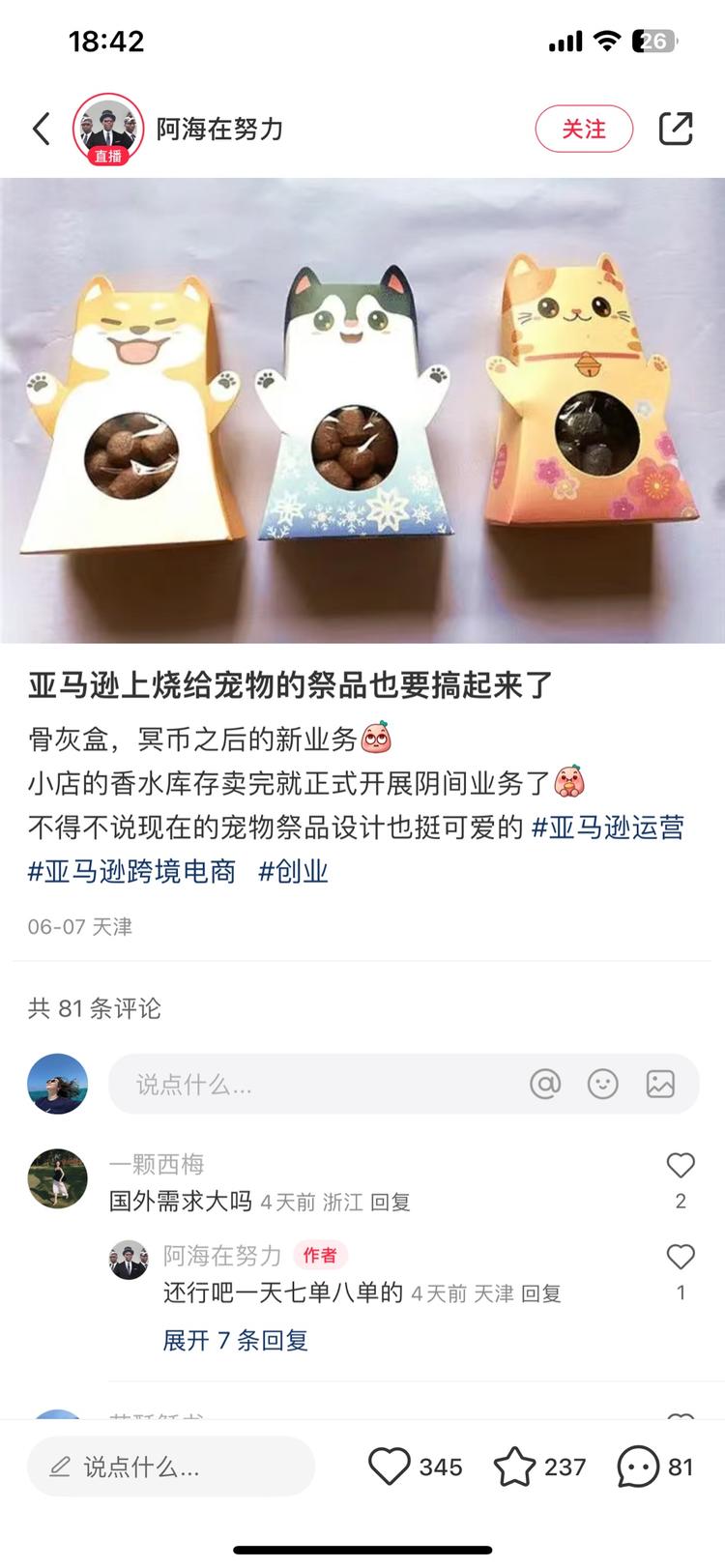Like 一颗西梅's comment with the heart
The height and width of the screenshot is (1568, 725).
point(680,1165)
